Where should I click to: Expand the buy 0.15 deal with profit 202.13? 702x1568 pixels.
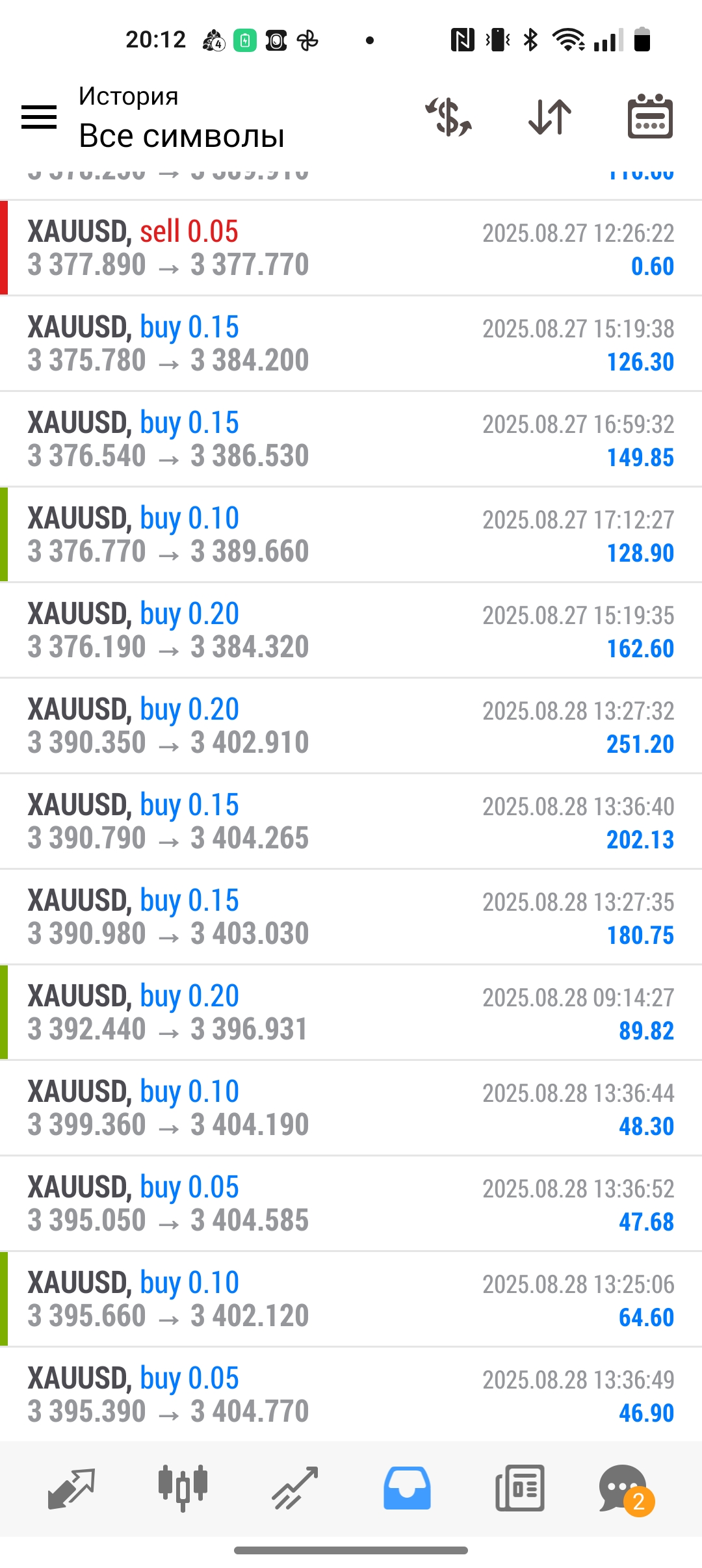tap(351, 822)
